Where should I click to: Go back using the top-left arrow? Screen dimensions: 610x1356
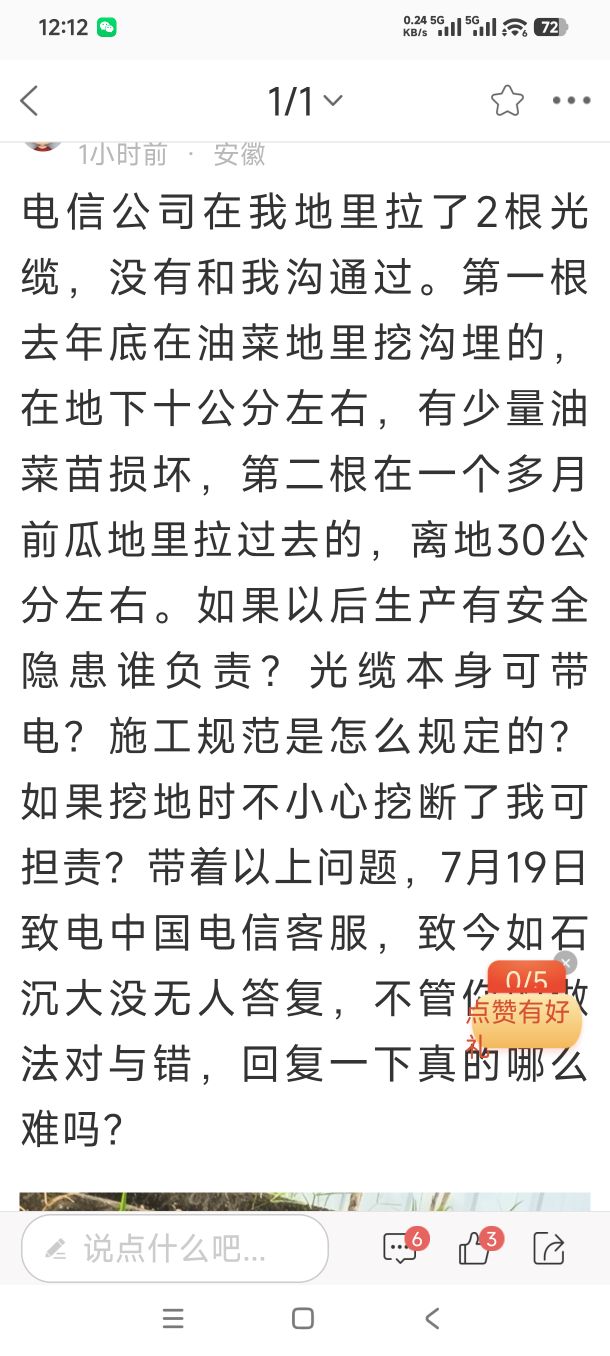pyautogui.click(x=30, y=101)
